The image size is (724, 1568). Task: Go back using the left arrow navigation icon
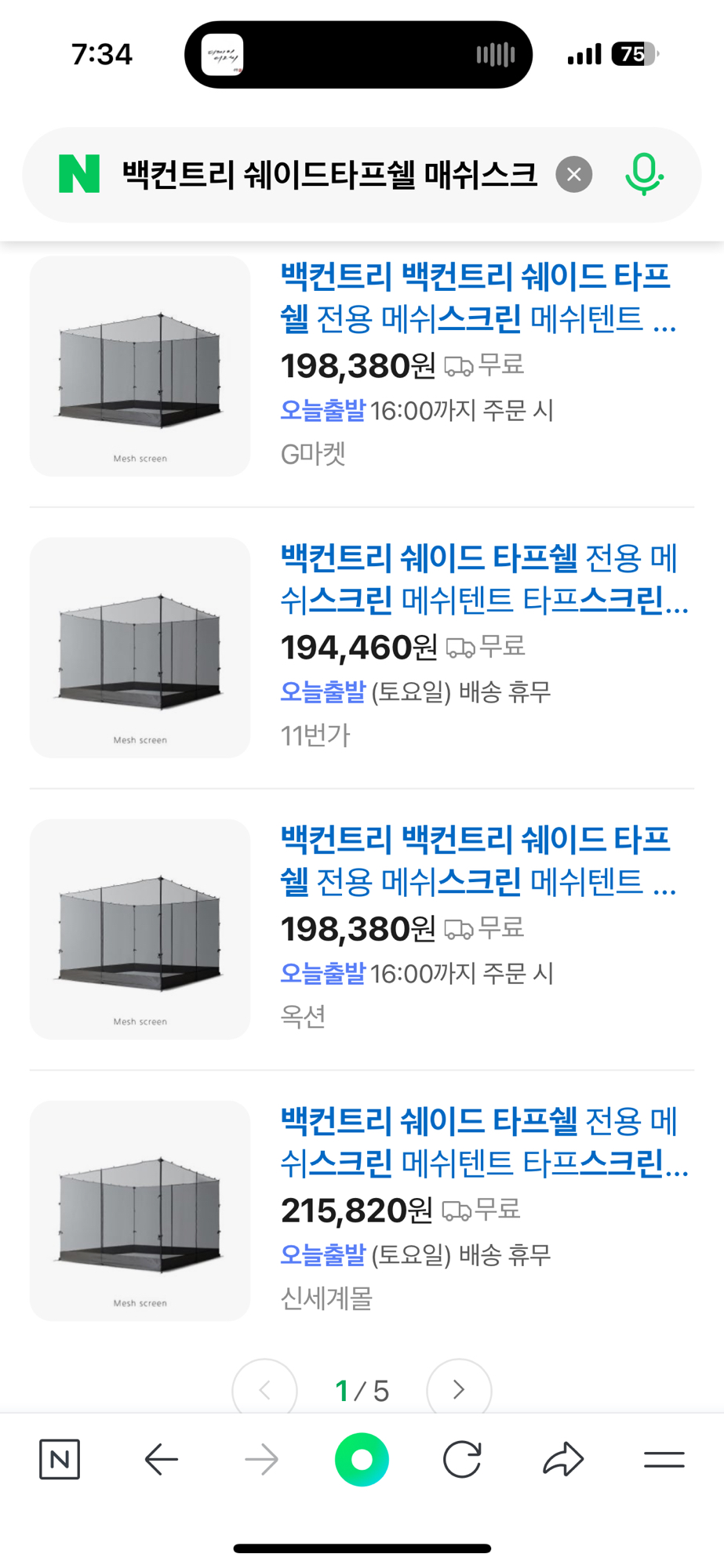point(160,1458)
